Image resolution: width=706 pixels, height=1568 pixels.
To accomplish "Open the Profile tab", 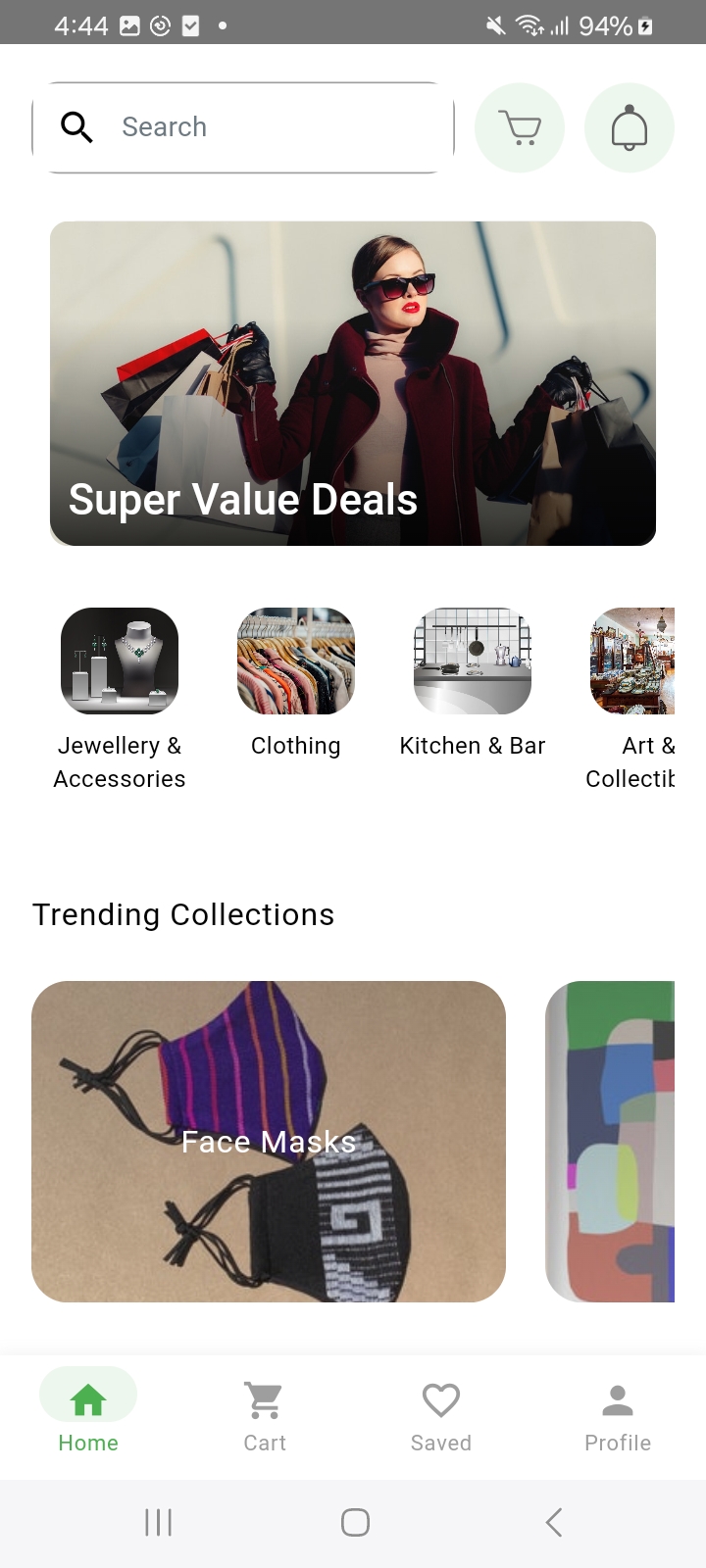I will point(618,1413).
